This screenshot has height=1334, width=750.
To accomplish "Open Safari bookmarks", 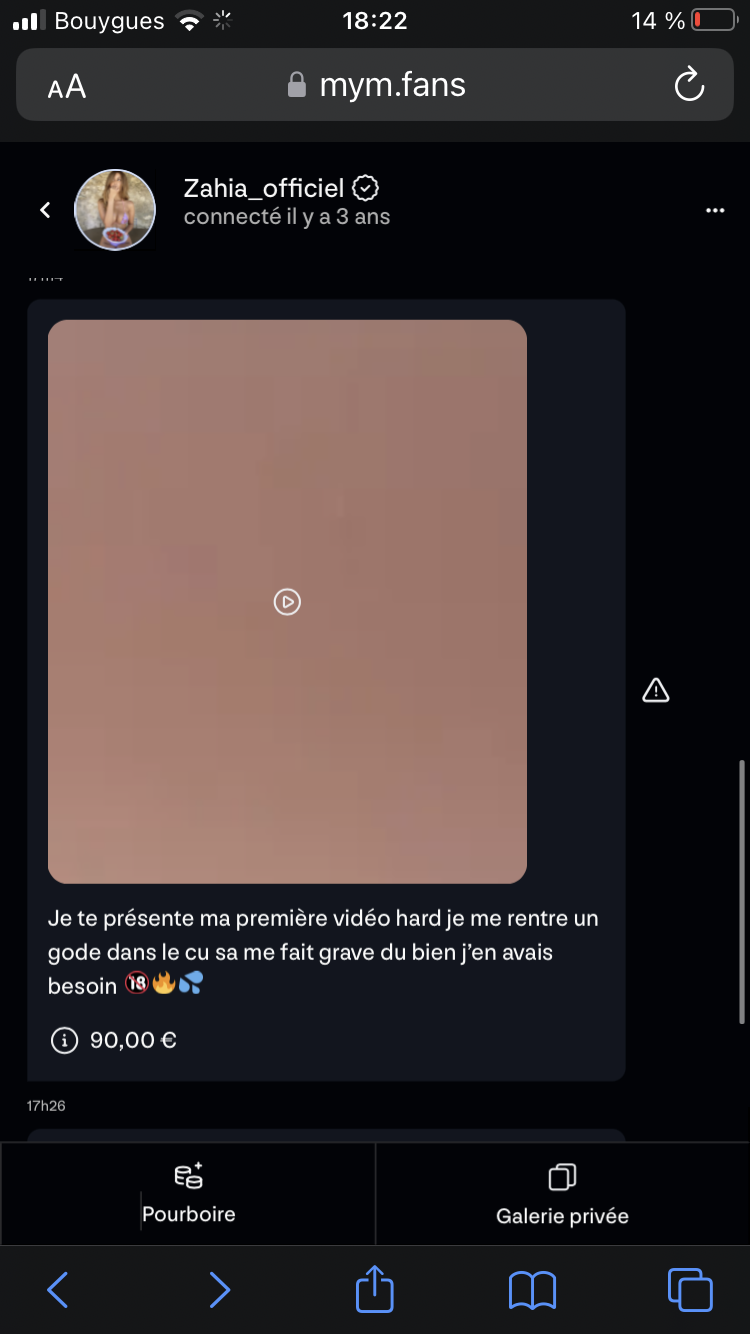I will [532, 1290].
